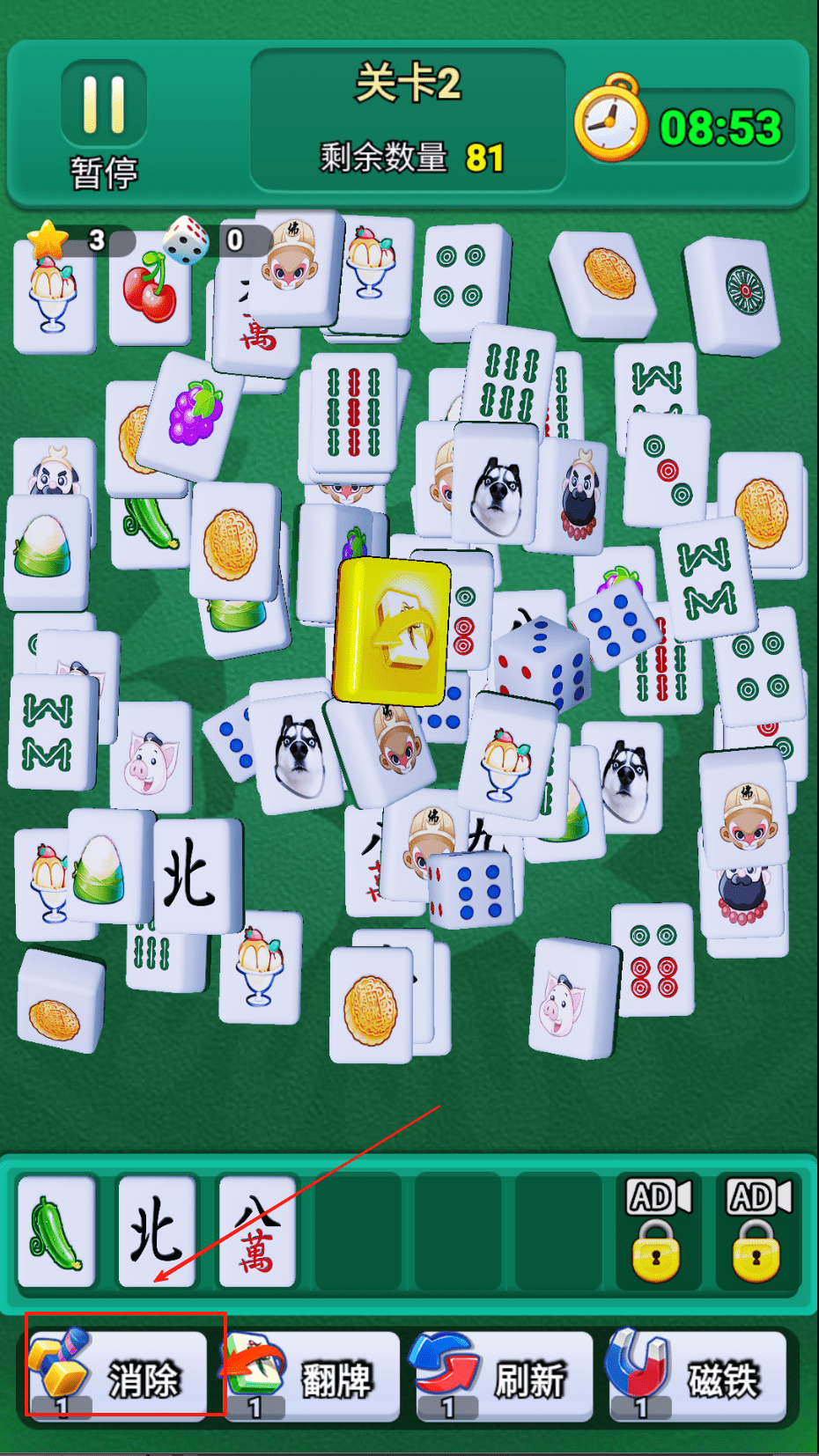Screen dimensions: 819x1456
Task: Use the 翻牌 flip tile power-up
Action: tap(310, 1377)
